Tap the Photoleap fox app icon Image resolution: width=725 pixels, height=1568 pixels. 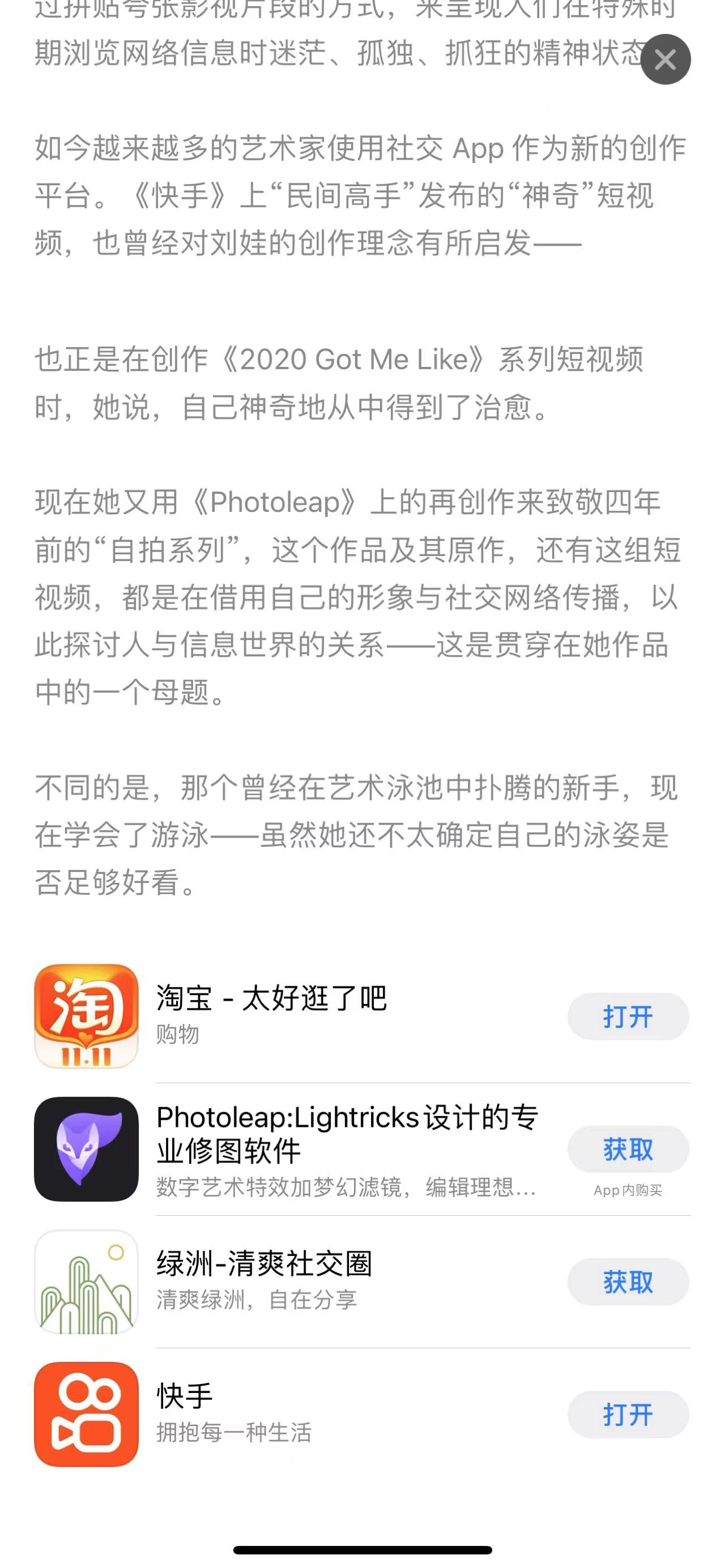coord(88,1150)
